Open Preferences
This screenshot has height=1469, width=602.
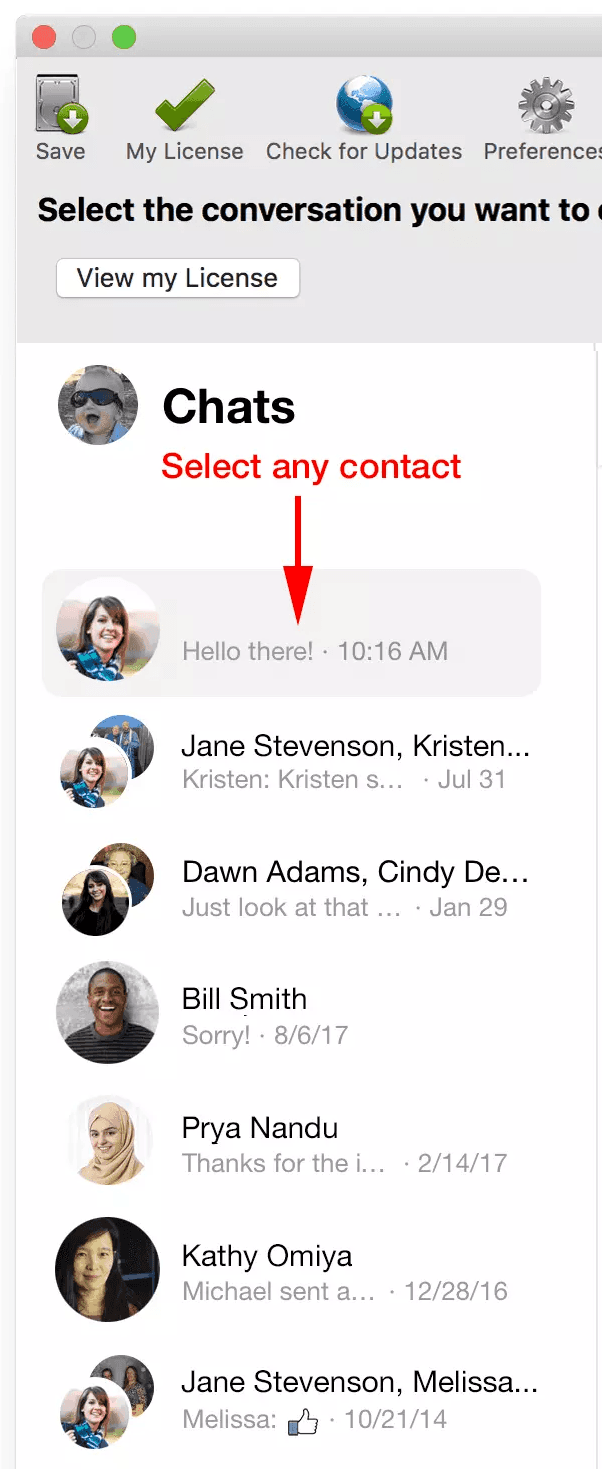point(545,119)
